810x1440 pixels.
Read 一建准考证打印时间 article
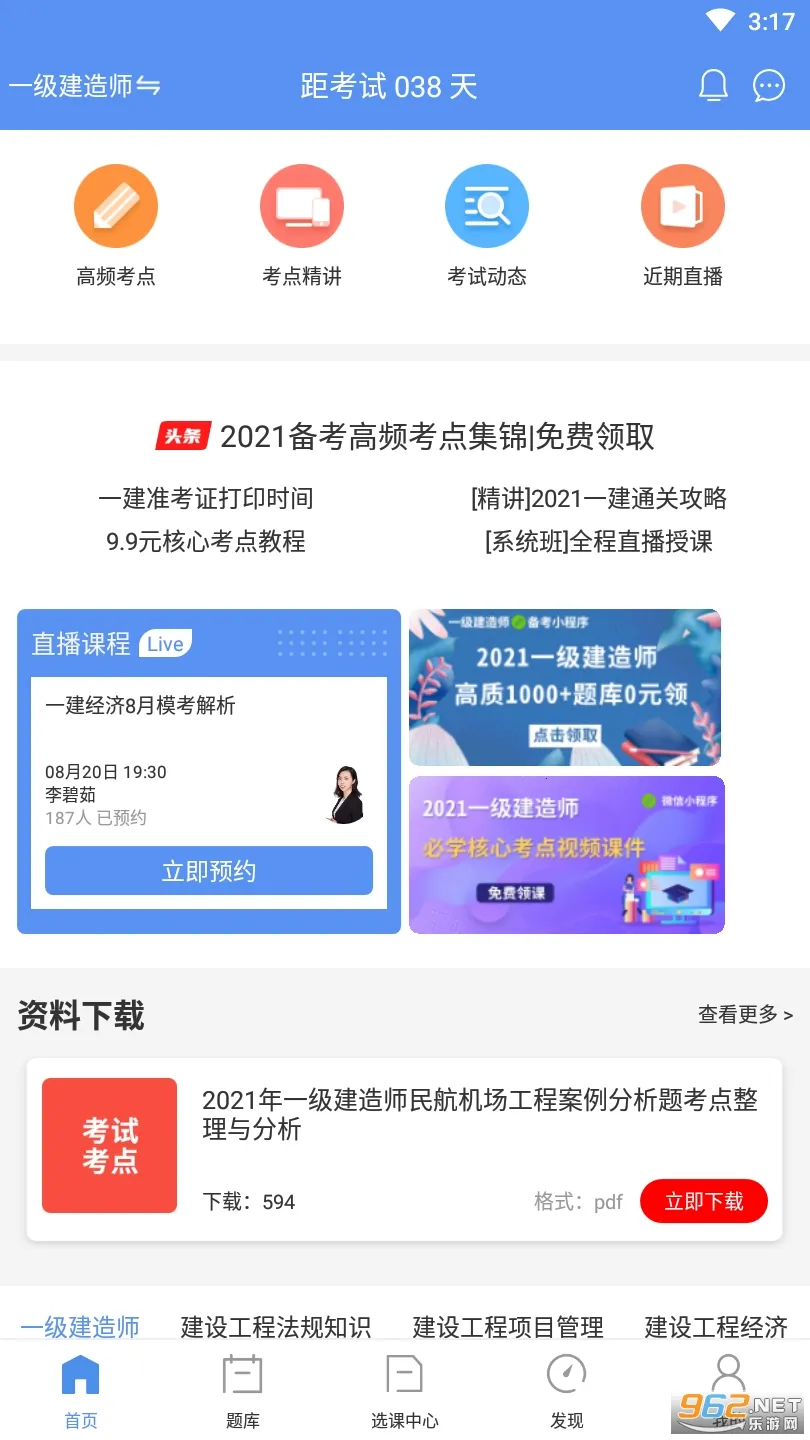pos(206,498)
